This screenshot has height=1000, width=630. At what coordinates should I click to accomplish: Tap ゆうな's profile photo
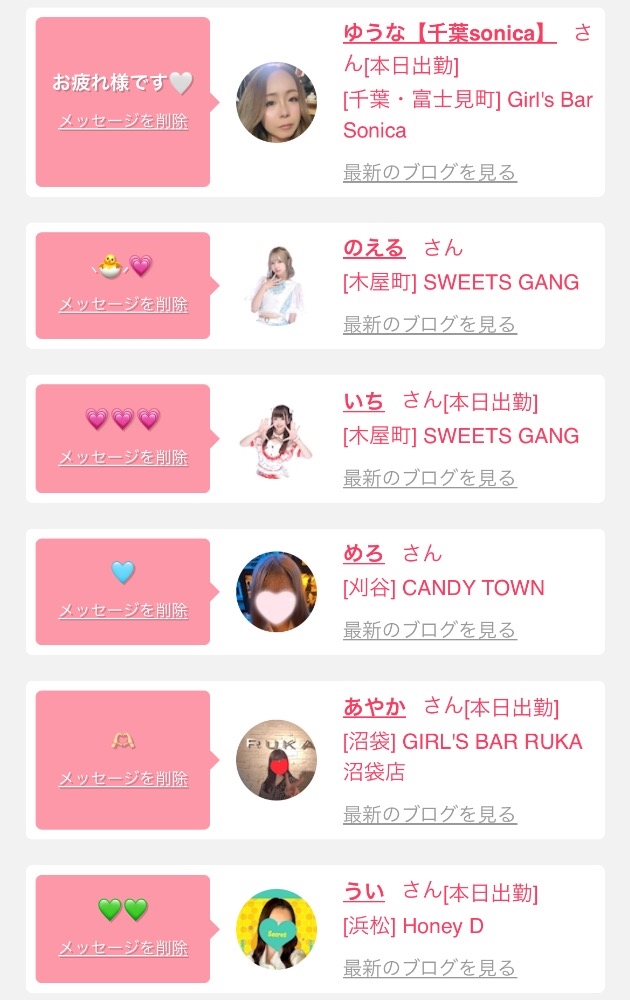click(x=276, y=102)
